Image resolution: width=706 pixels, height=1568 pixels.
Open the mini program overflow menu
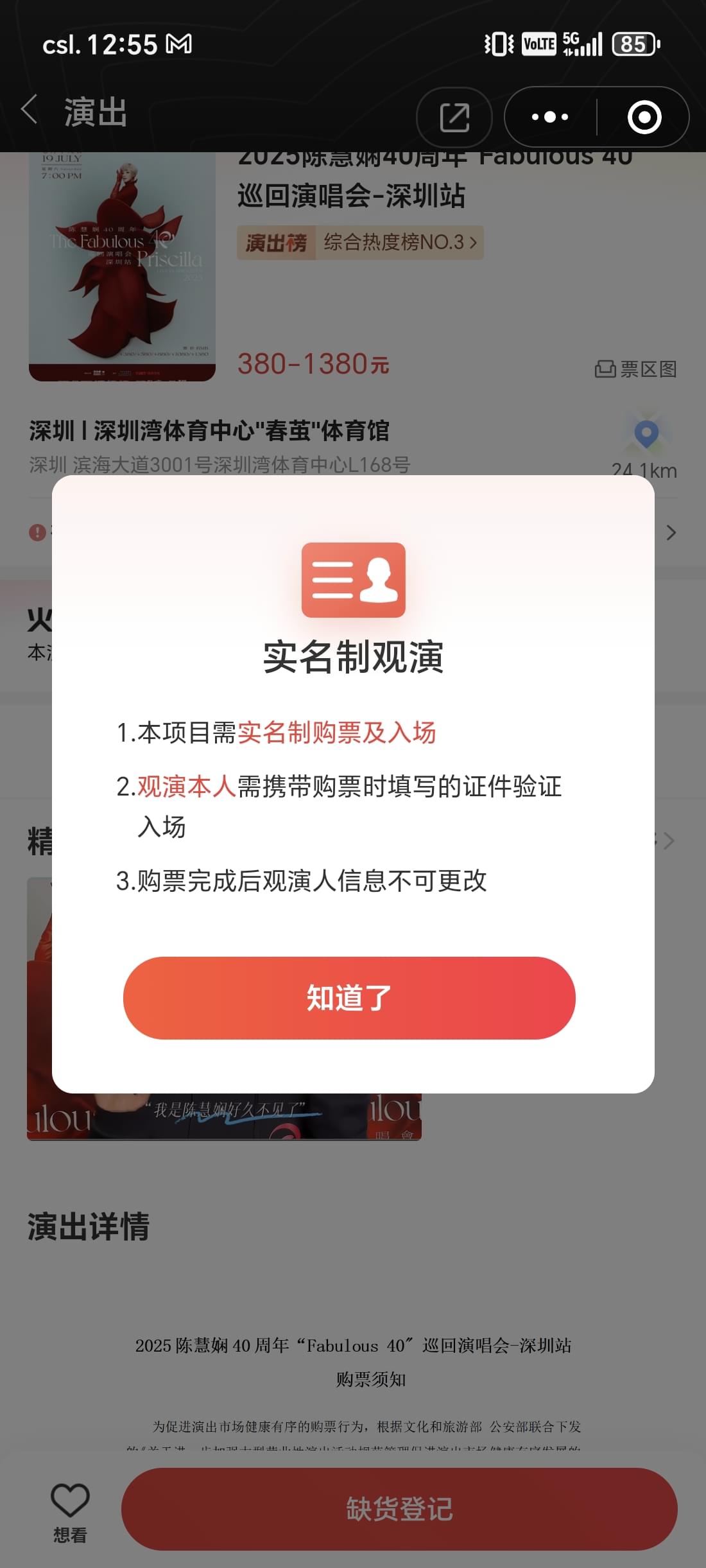pyautogui.click(x=550, y=117)
